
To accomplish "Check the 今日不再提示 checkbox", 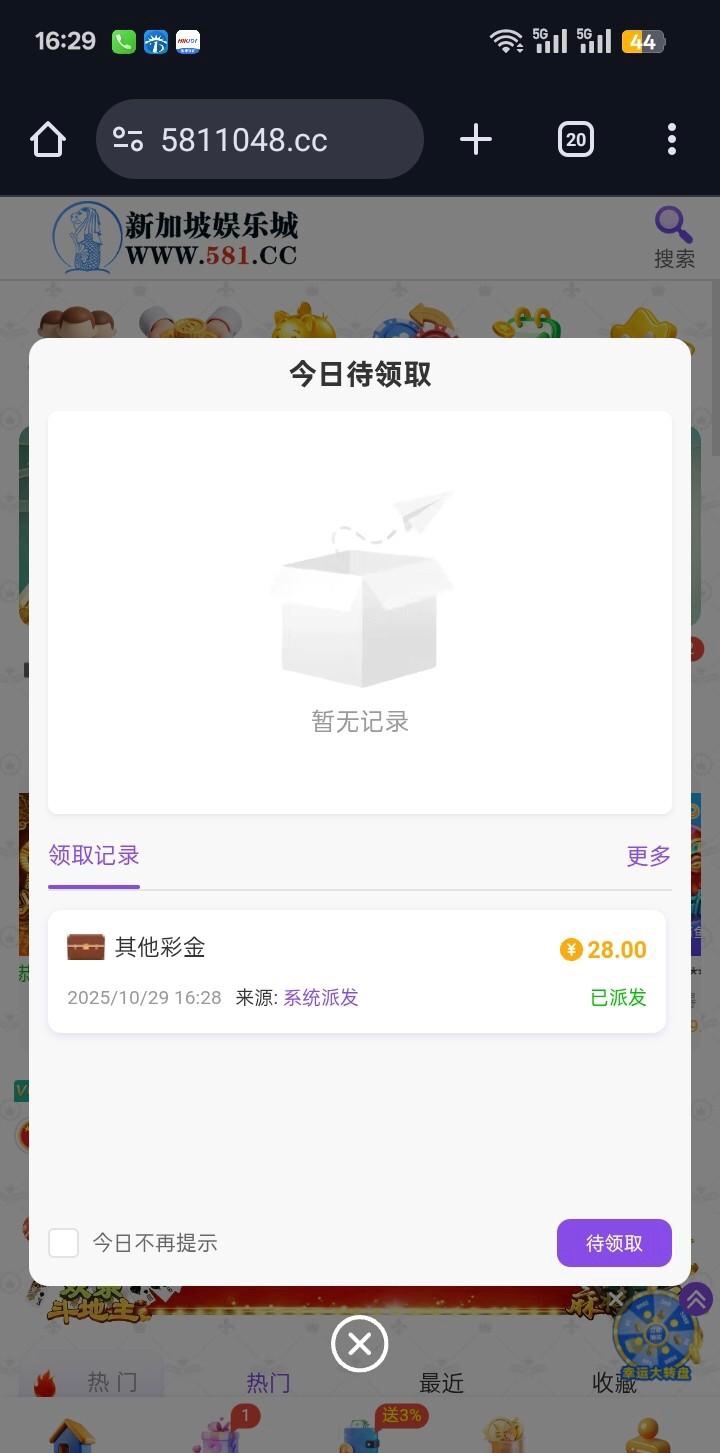I will tap(64, 1243).
